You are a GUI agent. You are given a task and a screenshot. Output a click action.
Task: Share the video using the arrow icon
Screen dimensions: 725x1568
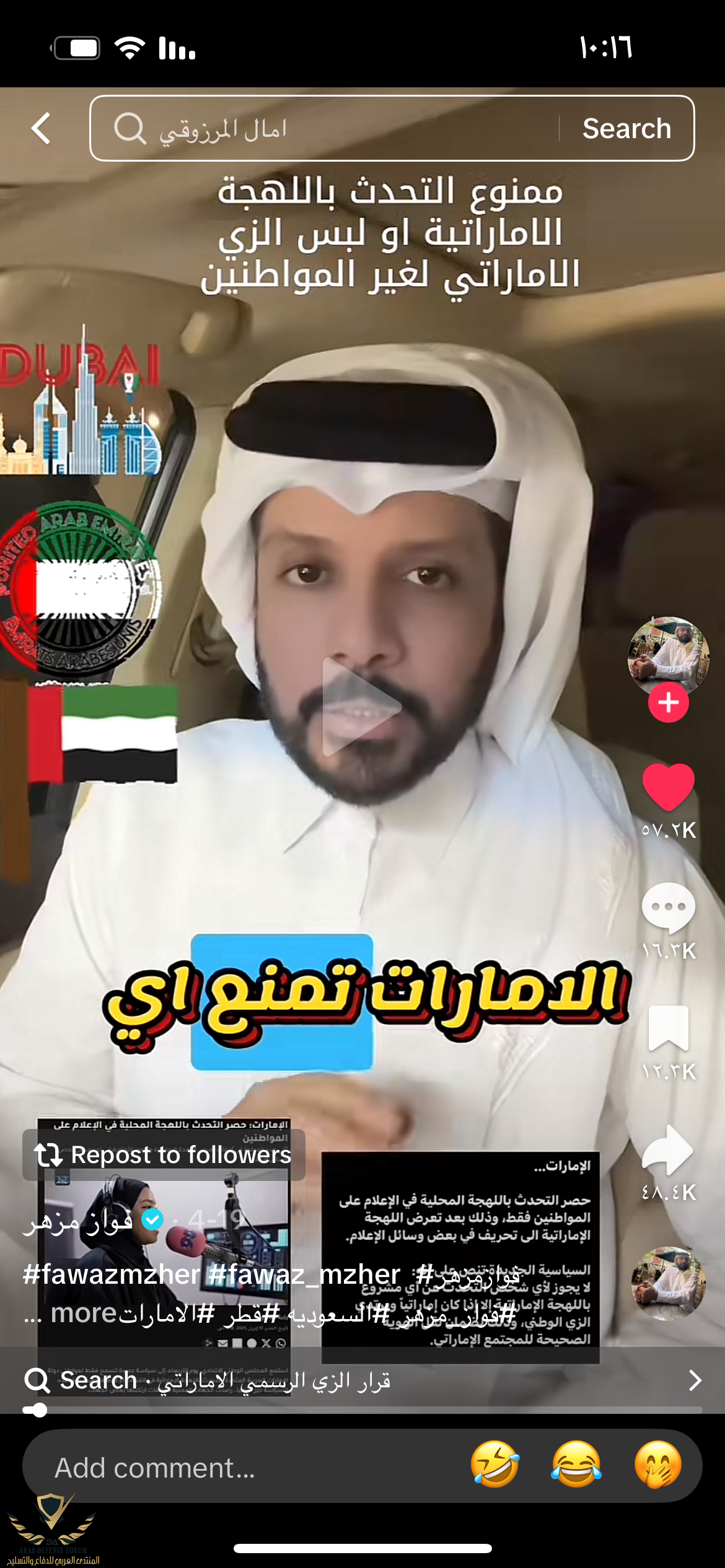click(x=668, y=1149)
